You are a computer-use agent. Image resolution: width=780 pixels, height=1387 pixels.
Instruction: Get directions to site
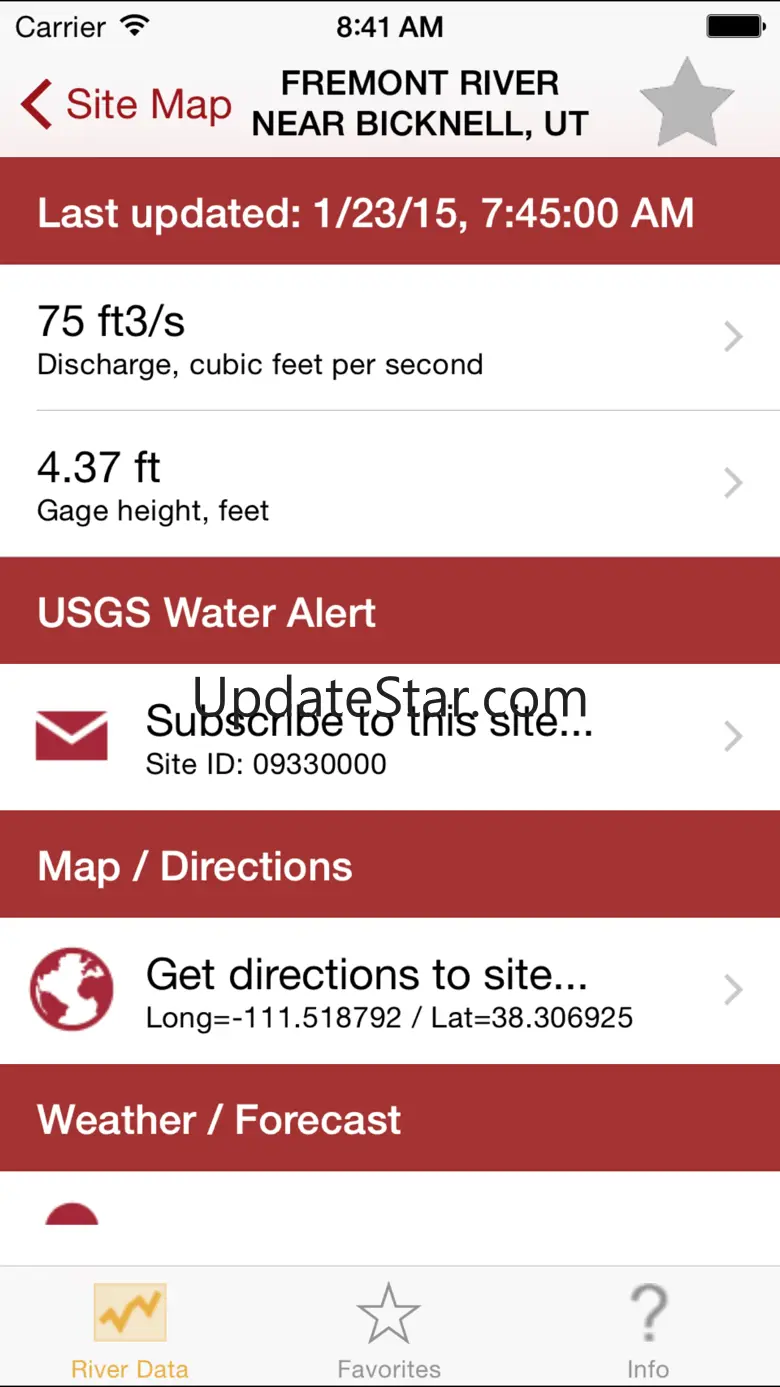point(390,991)
